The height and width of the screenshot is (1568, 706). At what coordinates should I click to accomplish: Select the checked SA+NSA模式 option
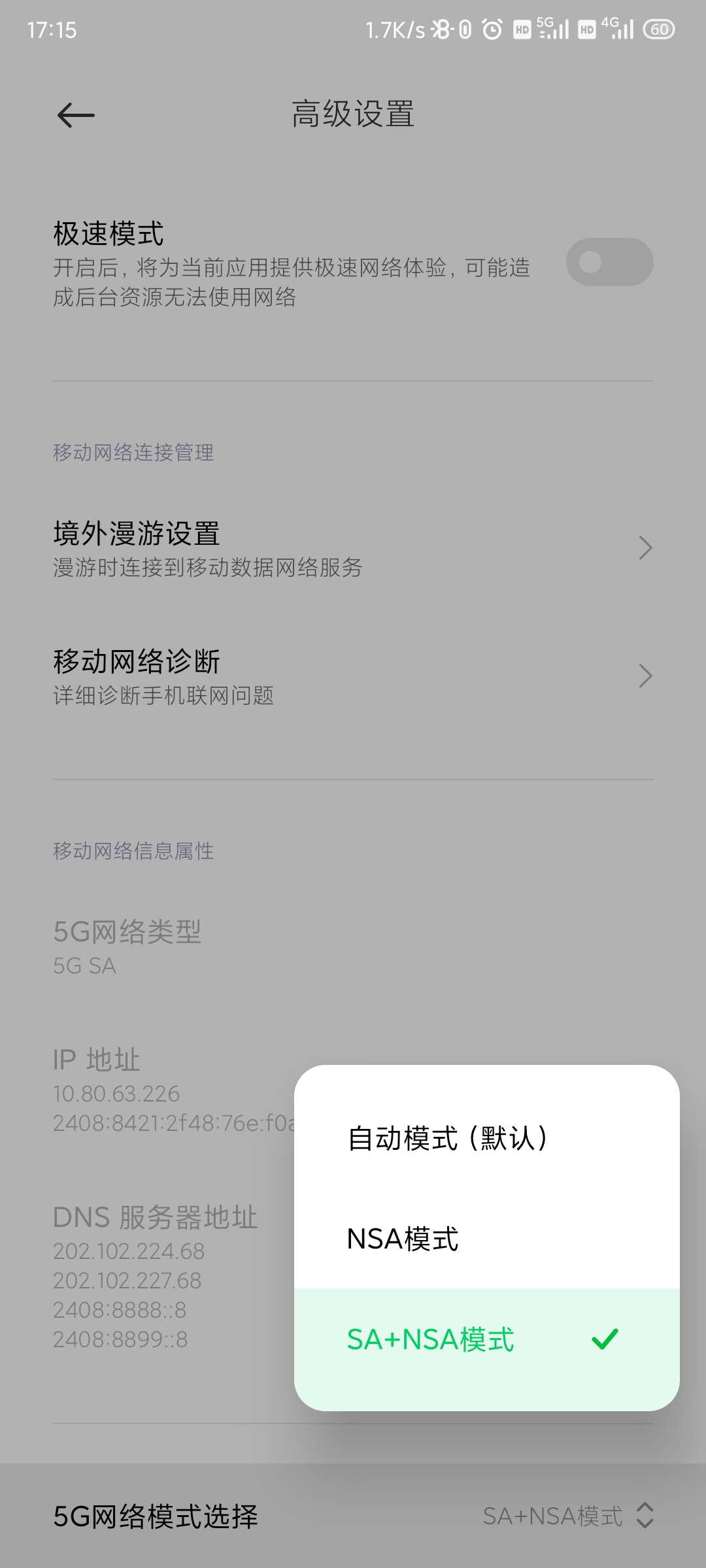pos(487,1339)
